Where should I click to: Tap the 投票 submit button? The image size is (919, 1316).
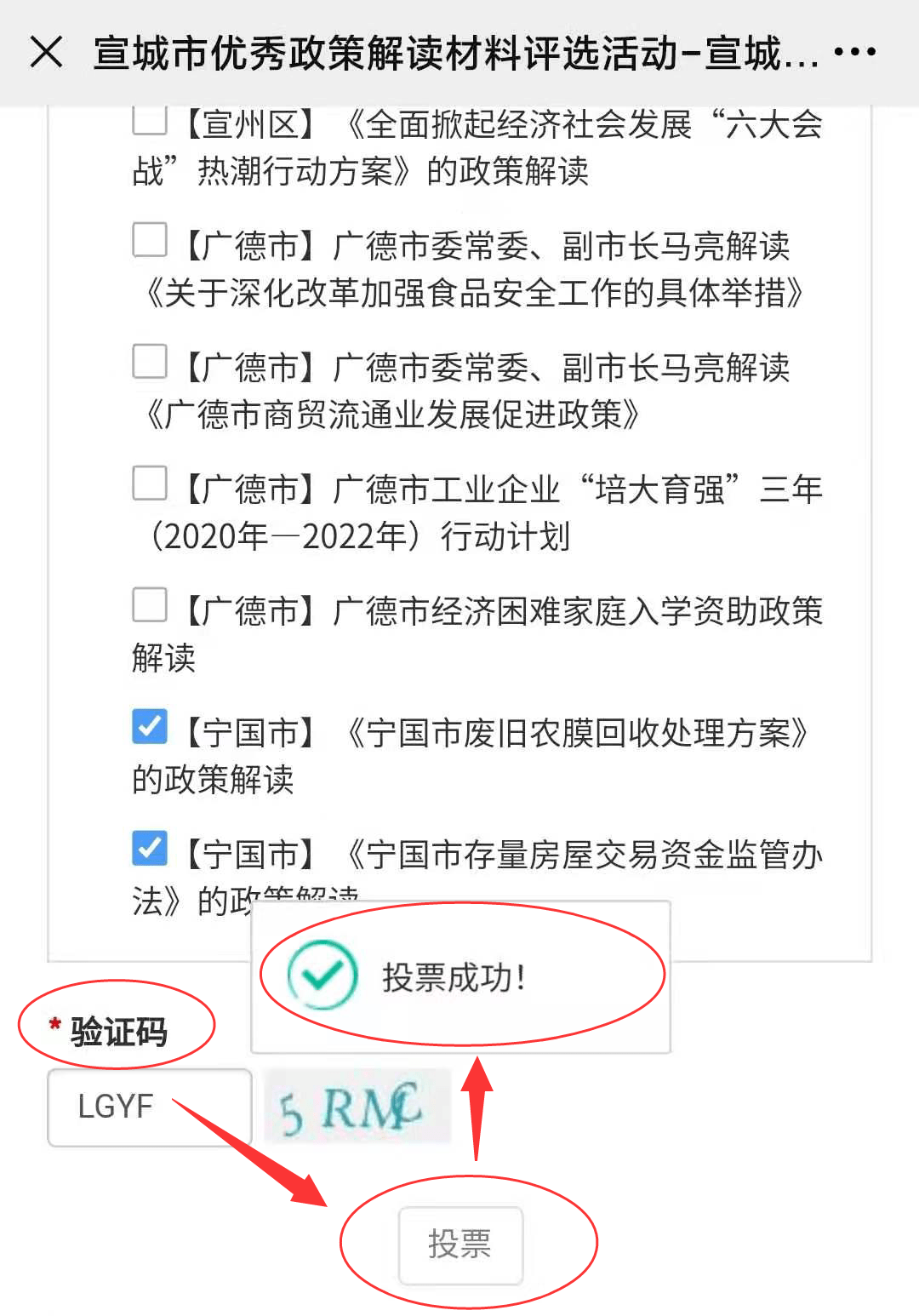click(x=460, y=1244)
